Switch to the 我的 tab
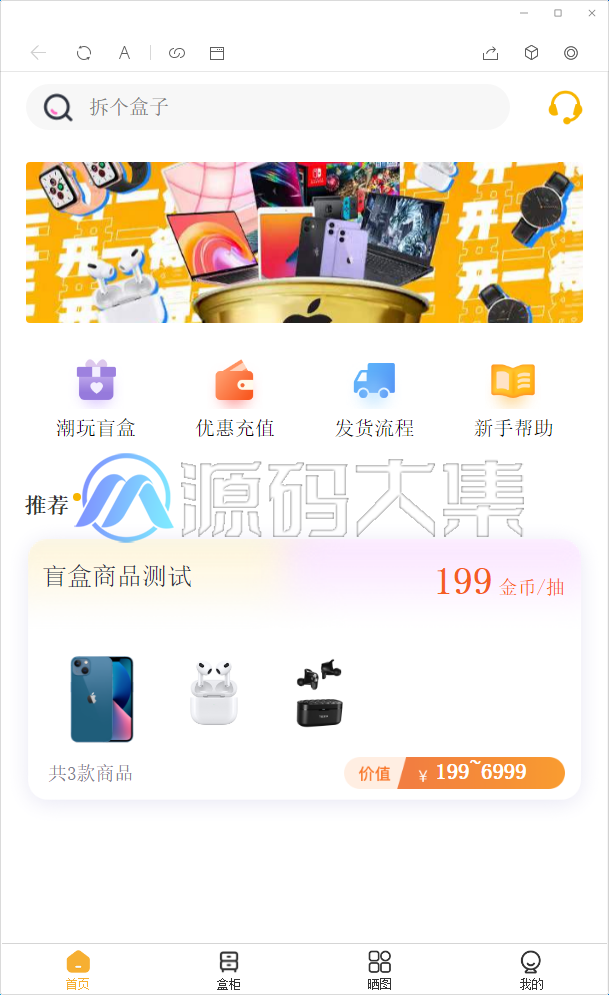Viewport: 609px width, 995px height. (531, 970)
